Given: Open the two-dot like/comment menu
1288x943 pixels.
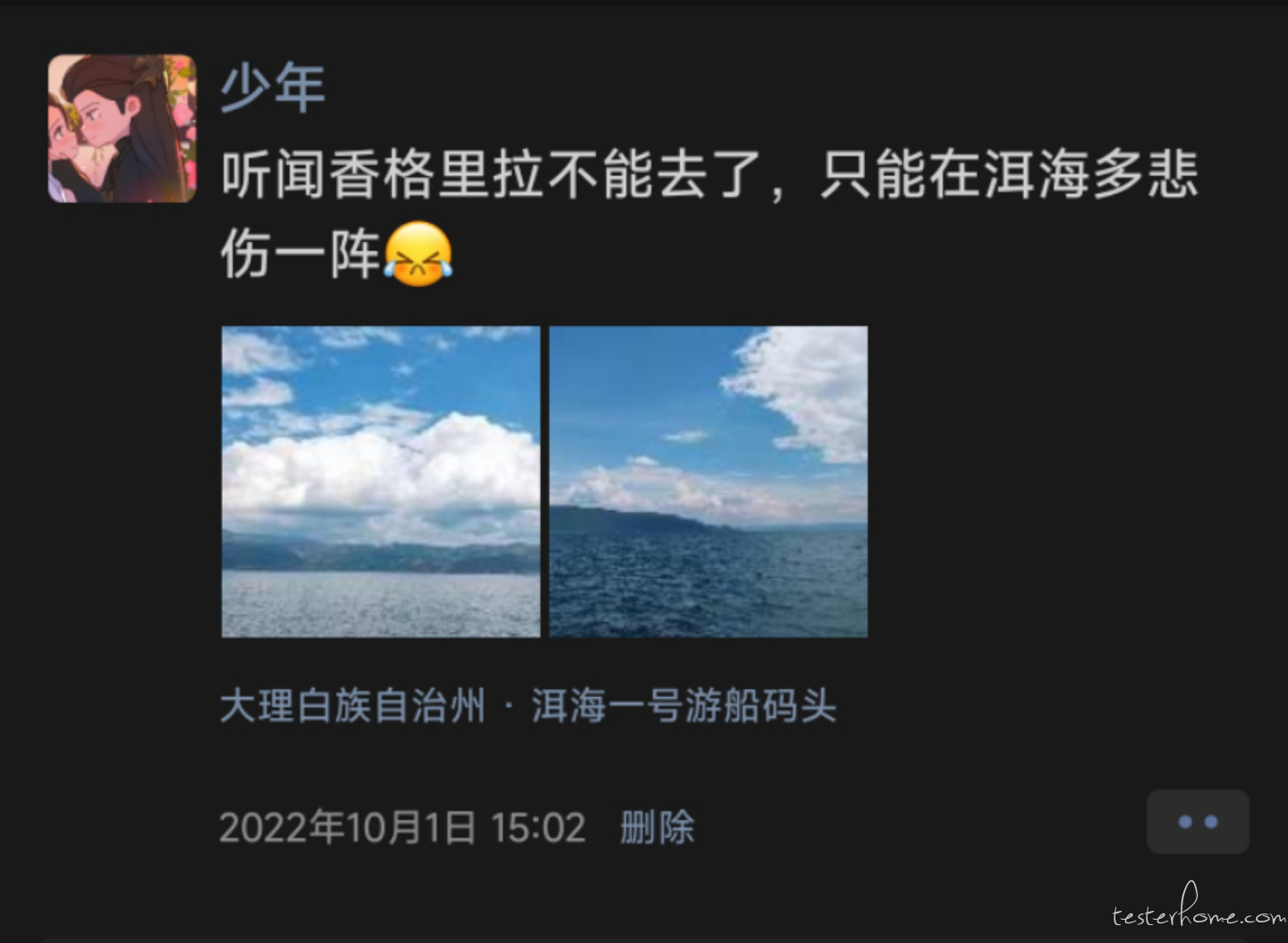Looking at the screenshot, I should pyautogui.click(x=1197, y=822).
